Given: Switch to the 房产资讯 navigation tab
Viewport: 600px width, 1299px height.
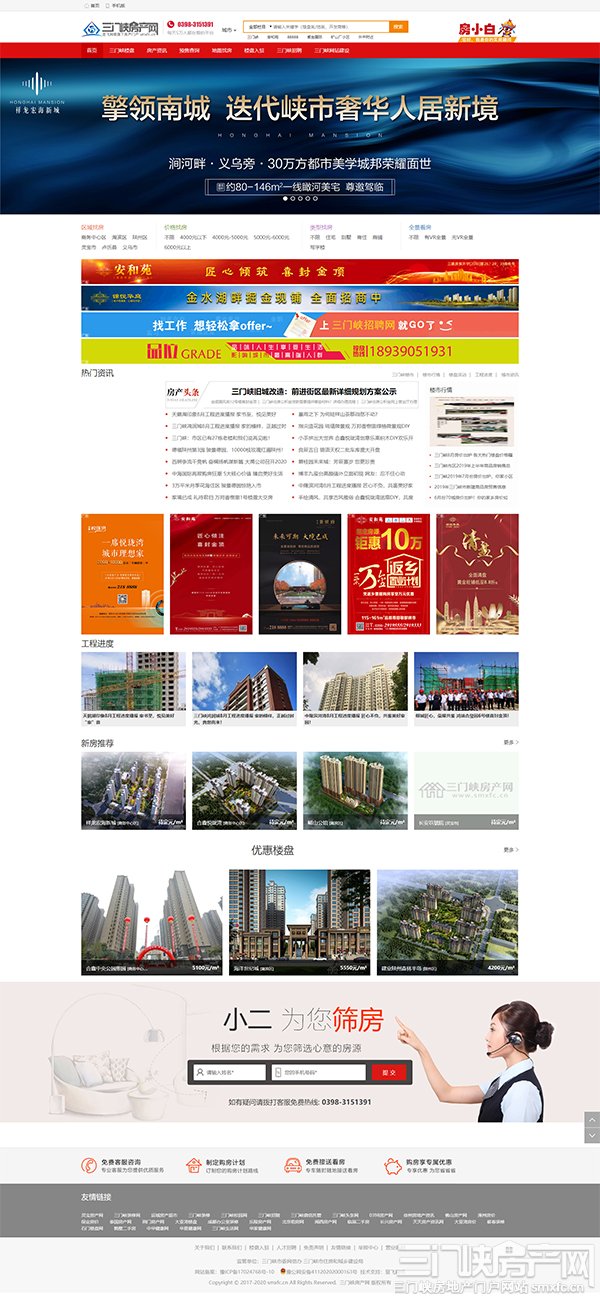Looking at the screenshot, I should click(x=157, y=49).
